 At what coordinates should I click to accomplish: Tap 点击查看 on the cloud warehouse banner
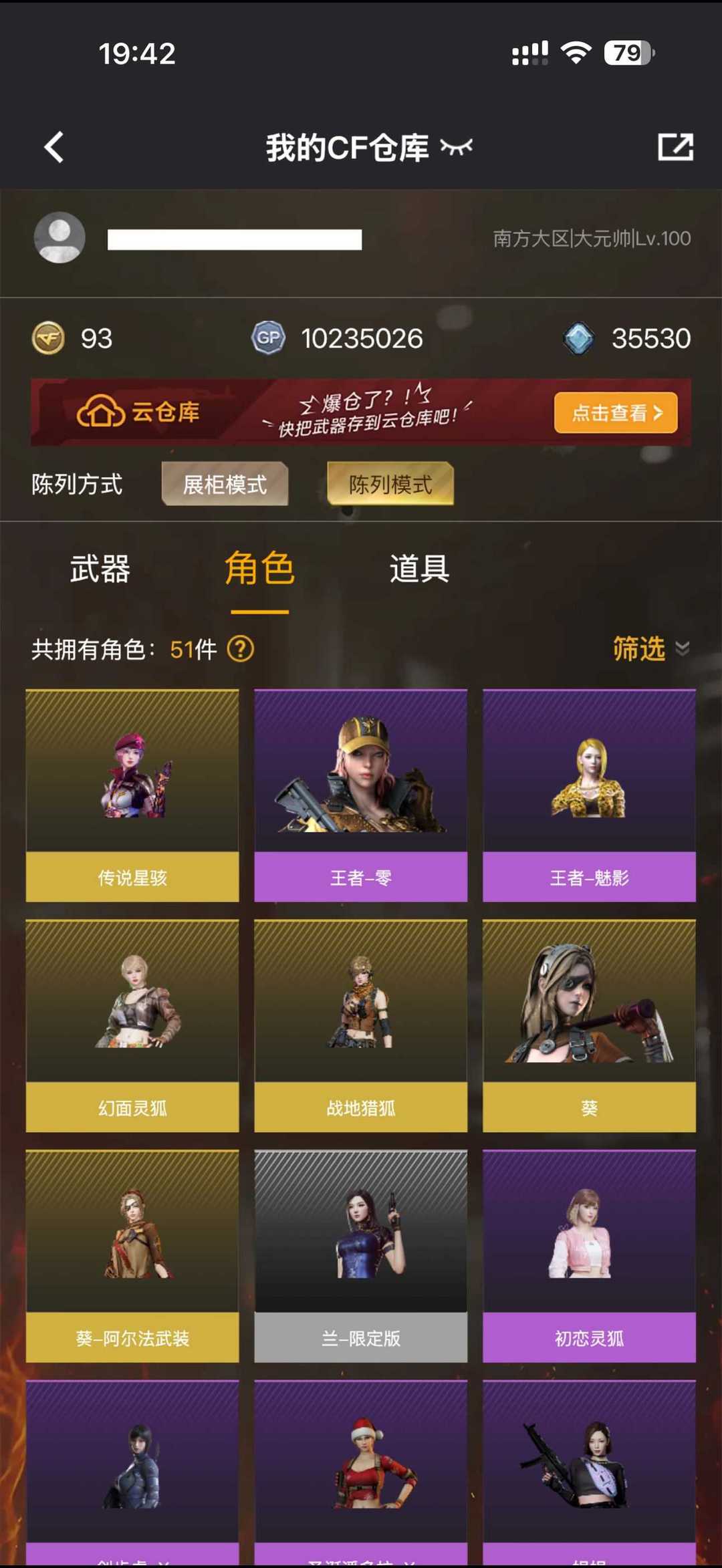tap(616, 412)
